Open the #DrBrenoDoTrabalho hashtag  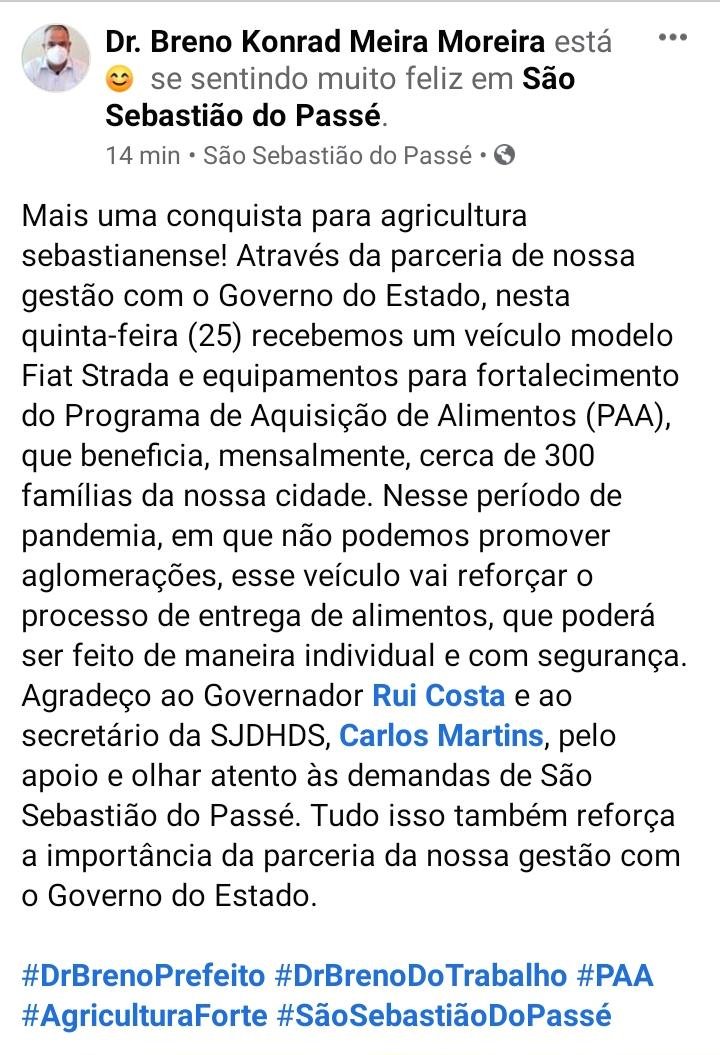[x=420, y=975]
